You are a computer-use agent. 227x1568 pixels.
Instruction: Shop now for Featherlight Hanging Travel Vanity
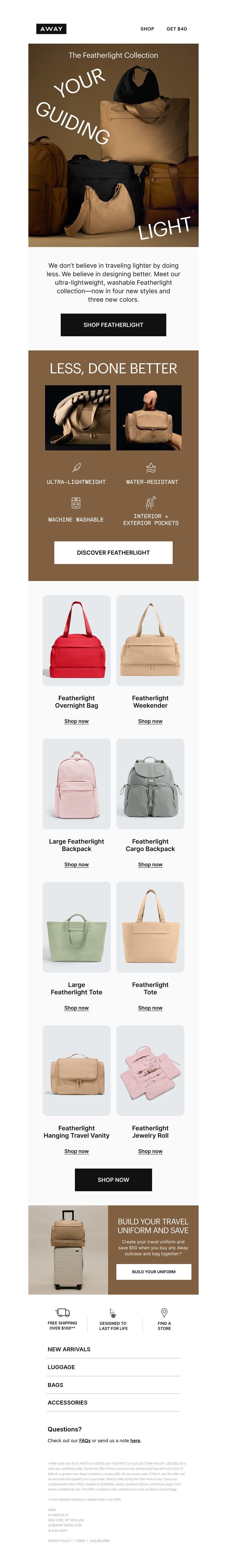[x=76, y=1151]
